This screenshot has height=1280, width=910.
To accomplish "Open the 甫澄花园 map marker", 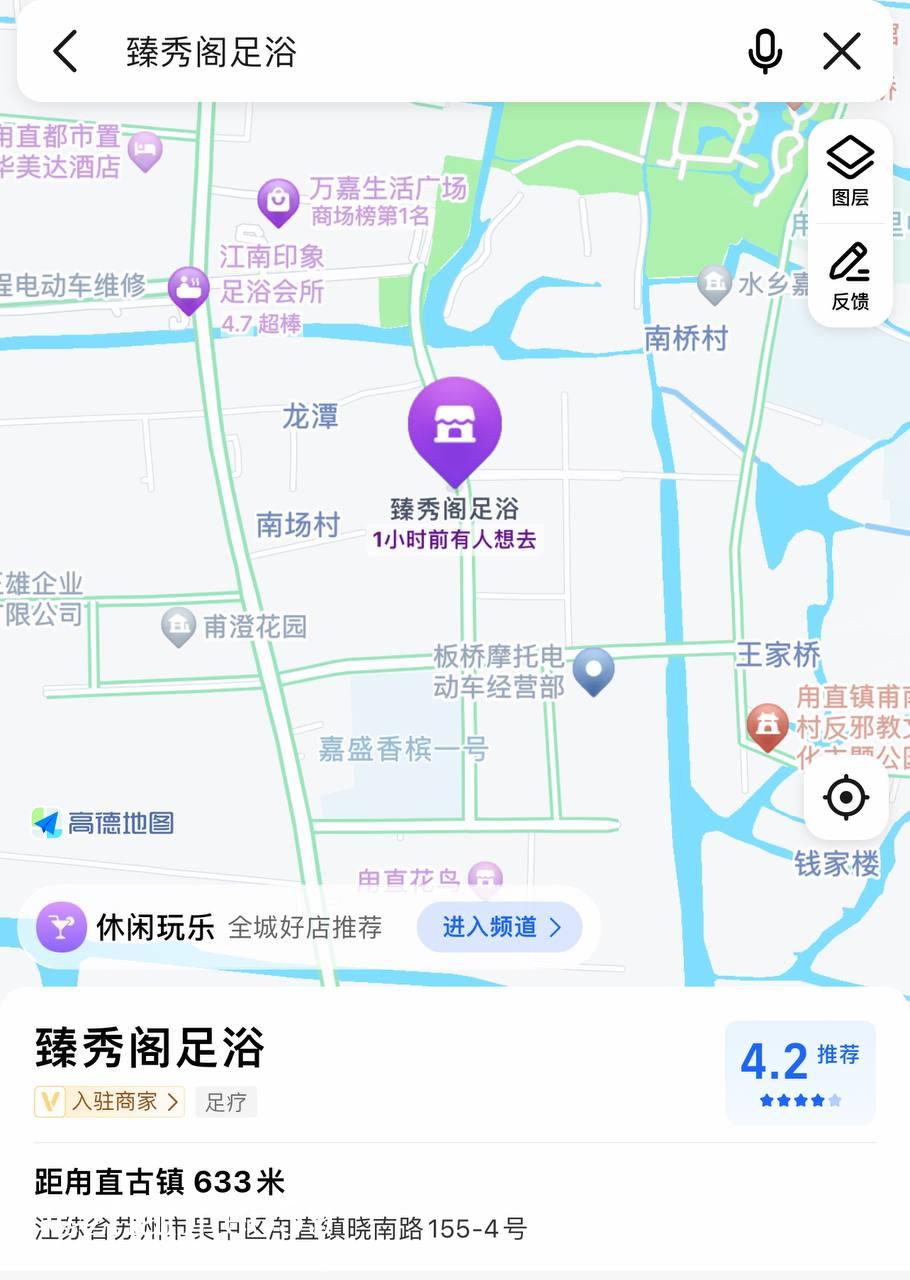I will coord(178,627).
